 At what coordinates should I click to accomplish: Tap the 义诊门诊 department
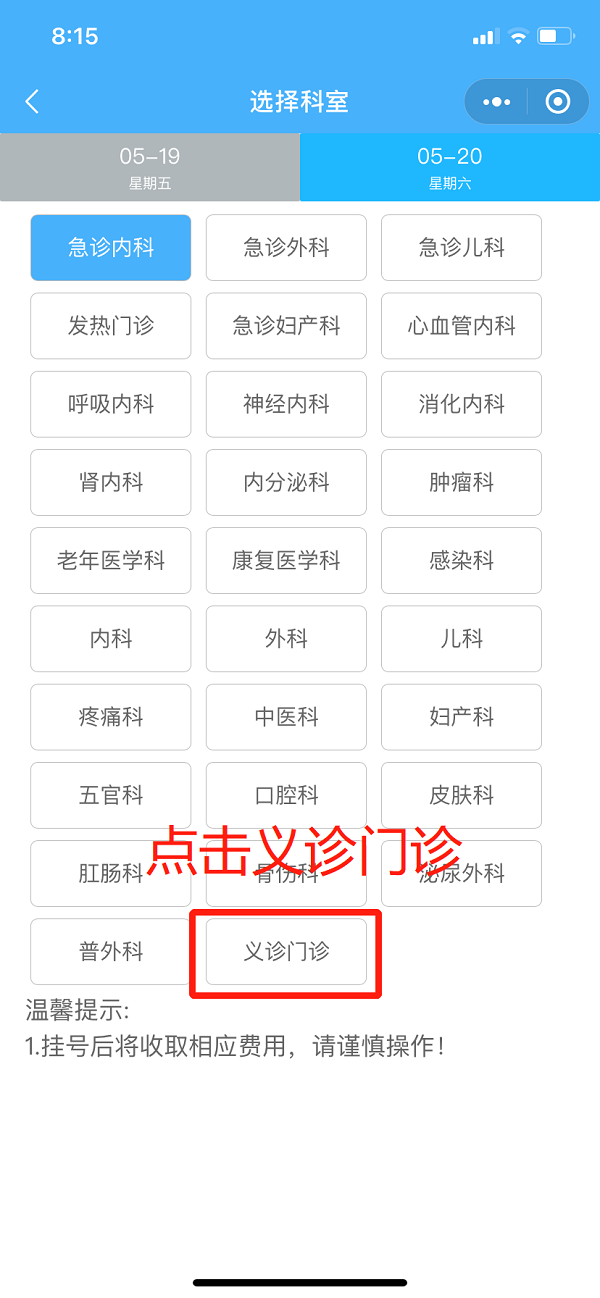coord(286,952)
